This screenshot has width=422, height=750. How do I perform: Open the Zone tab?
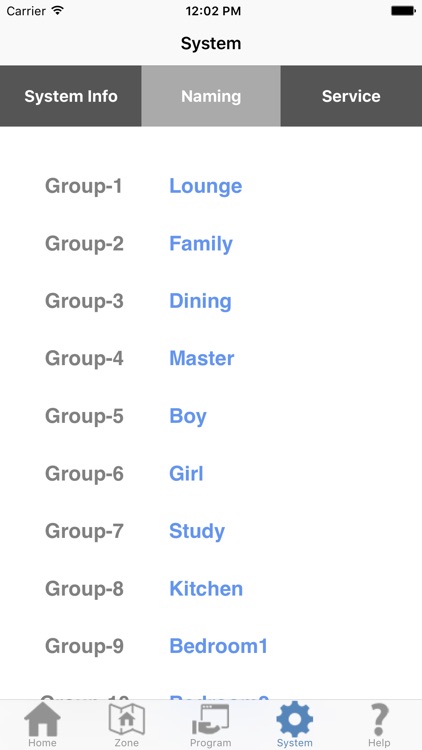[x=126, y=725]
